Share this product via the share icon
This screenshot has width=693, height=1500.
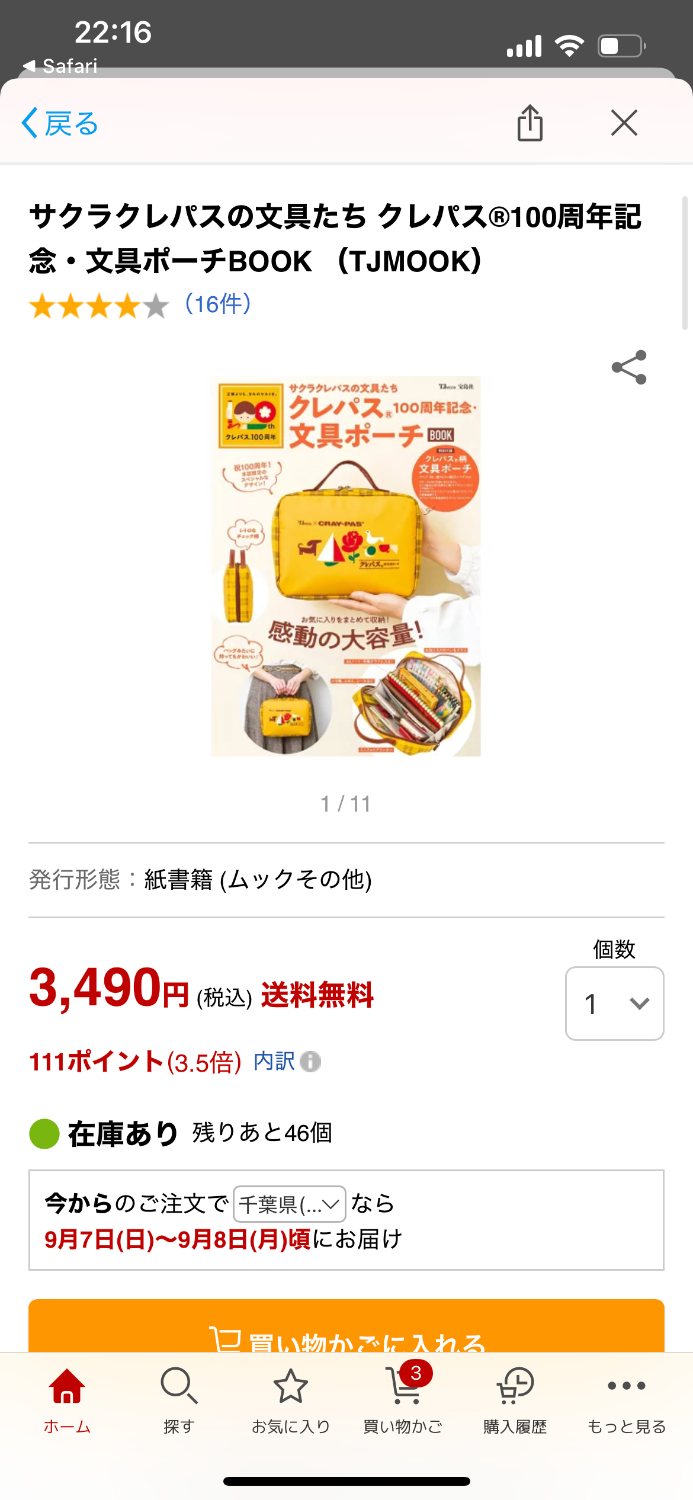[x=629, y=367]
